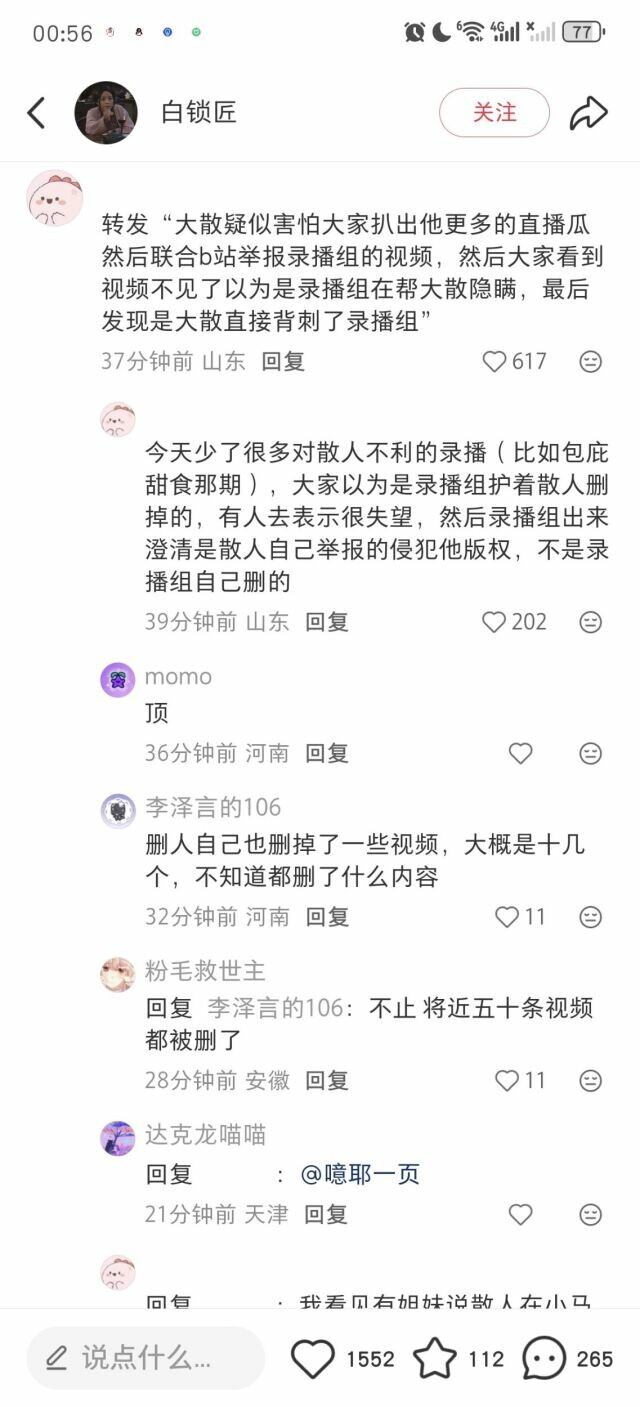Image resolution: width=640 pixels, height=1407 pixels.
Task: Open 白锁匠's profile avatar
Action: pyautogui.click(x=105, y=113)
